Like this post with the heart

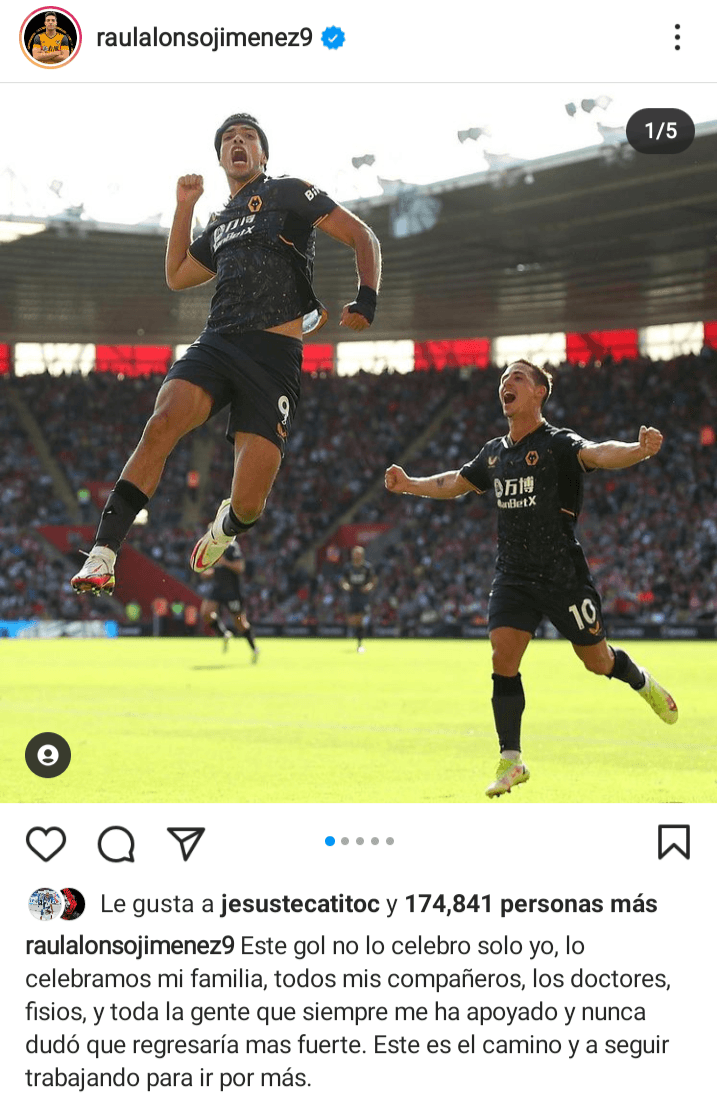(x=46, y=843)
